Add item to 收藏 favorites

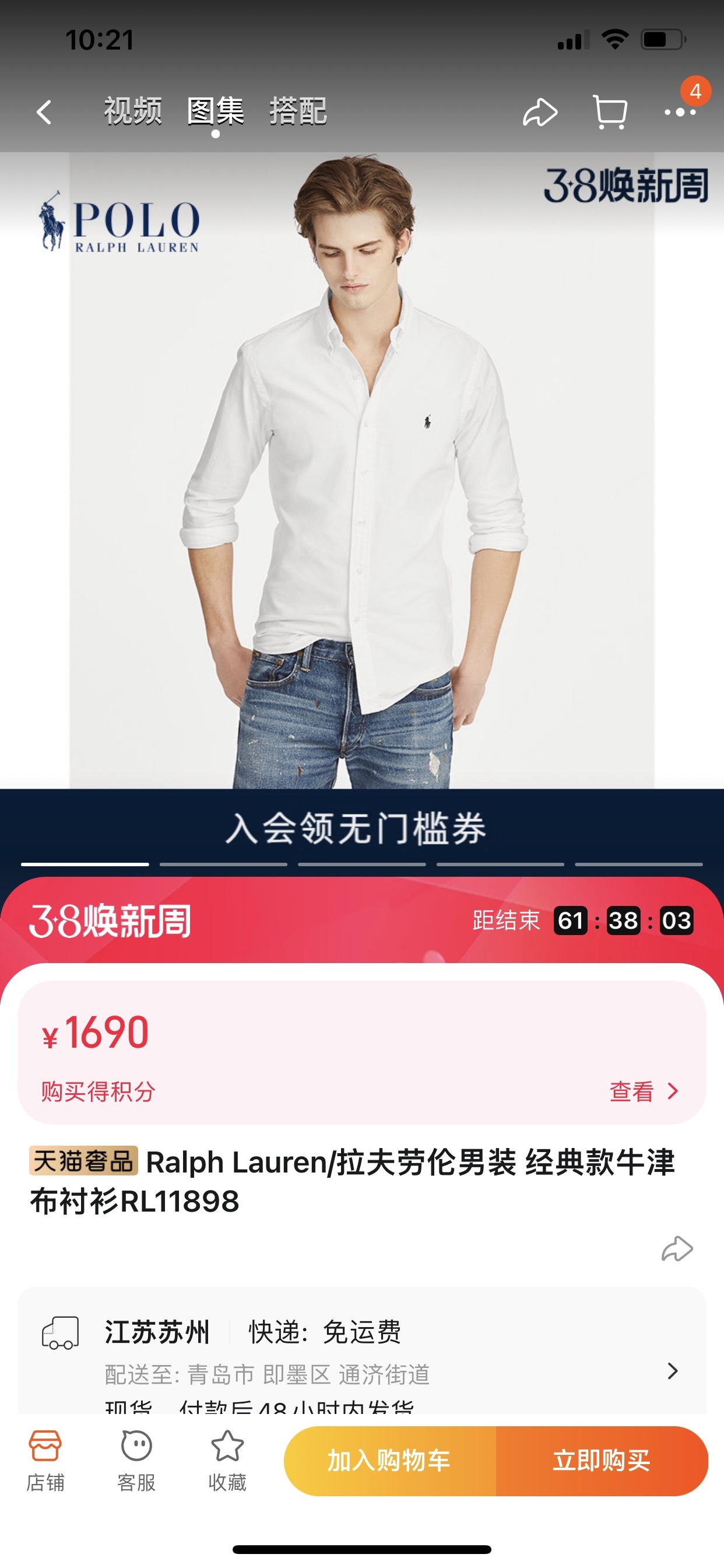click(x=227, y=1460)
